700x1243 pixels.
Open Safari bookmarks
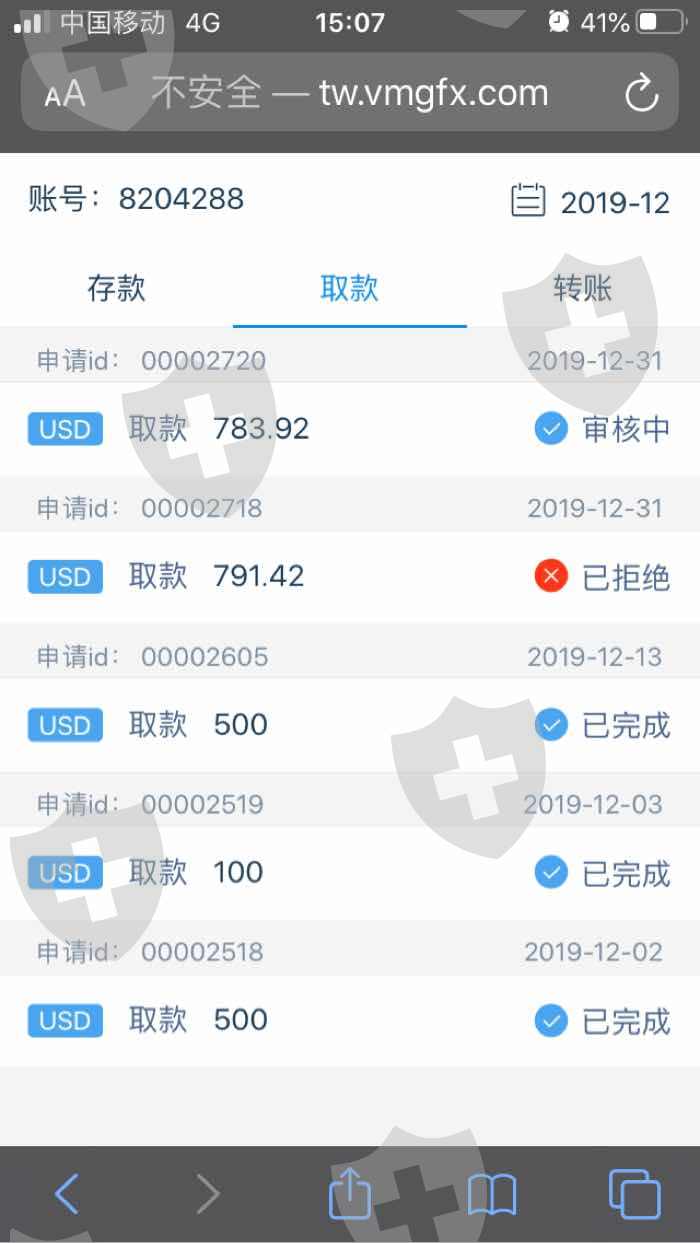point(492,1194)
